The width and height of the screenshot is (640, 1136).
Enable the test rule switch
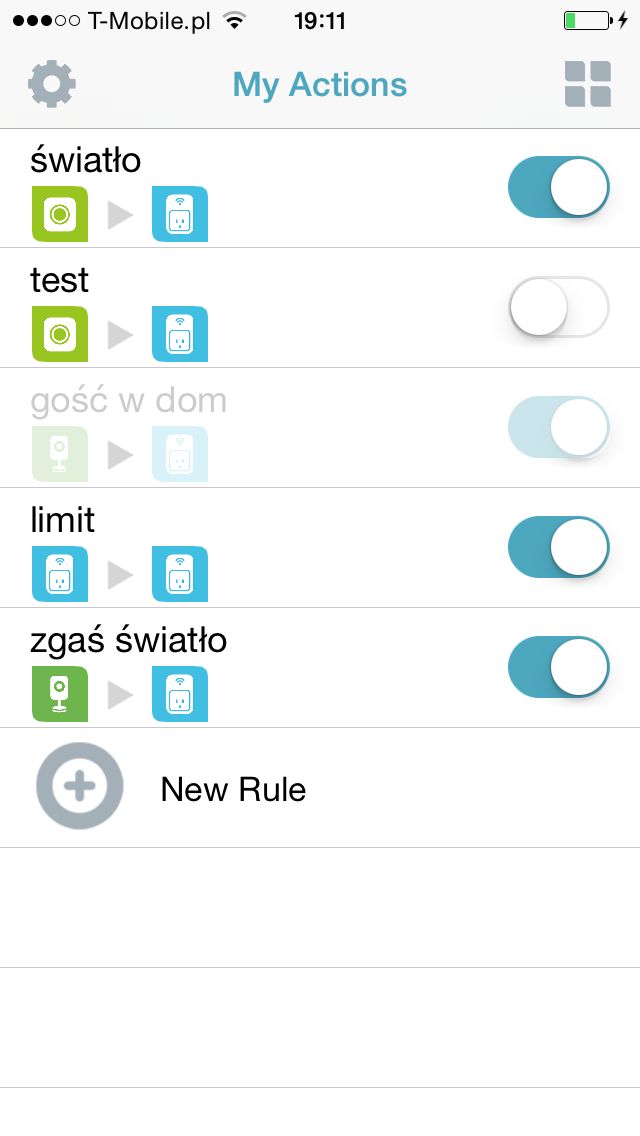tap(558, 307)
